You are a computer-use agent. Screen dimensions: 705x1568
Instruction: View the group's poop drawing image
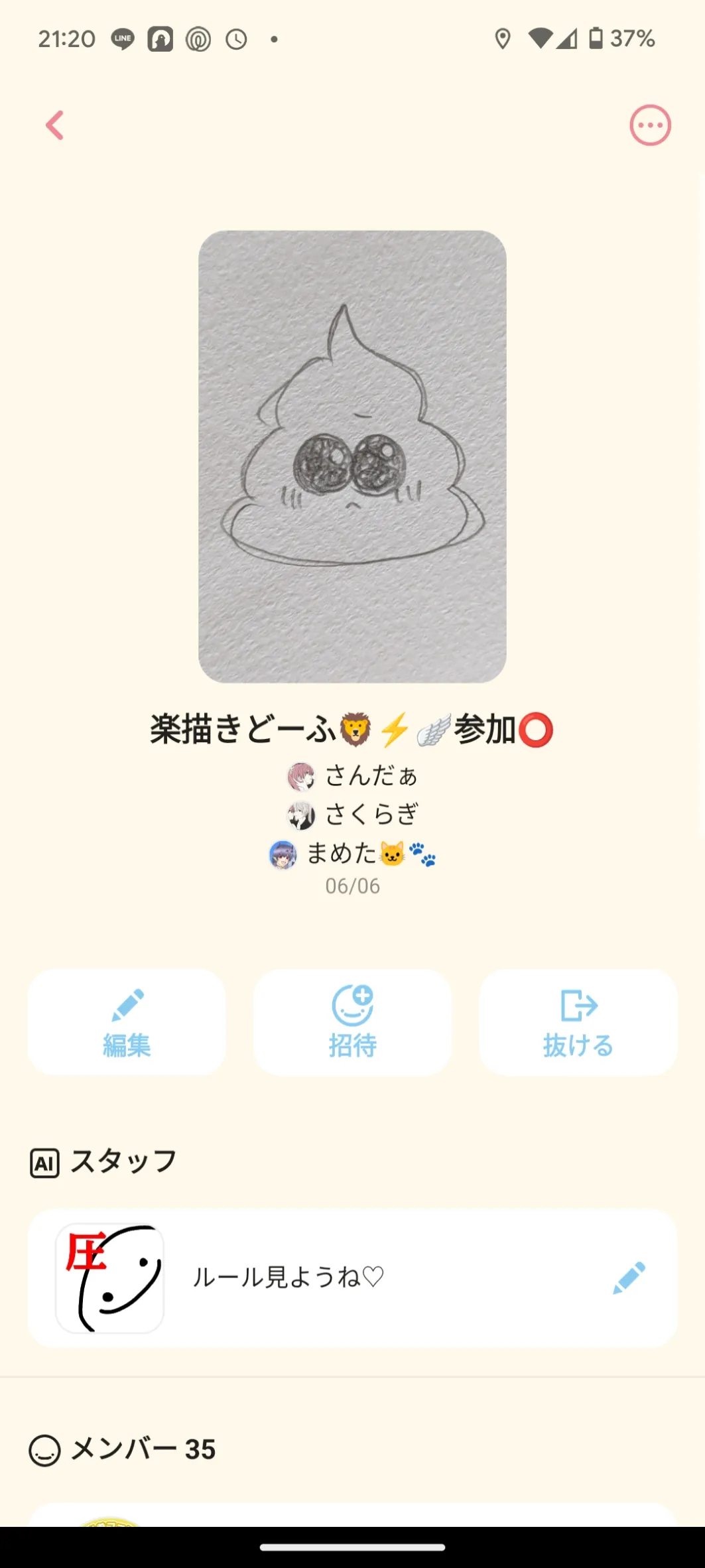tap(352, 456)
